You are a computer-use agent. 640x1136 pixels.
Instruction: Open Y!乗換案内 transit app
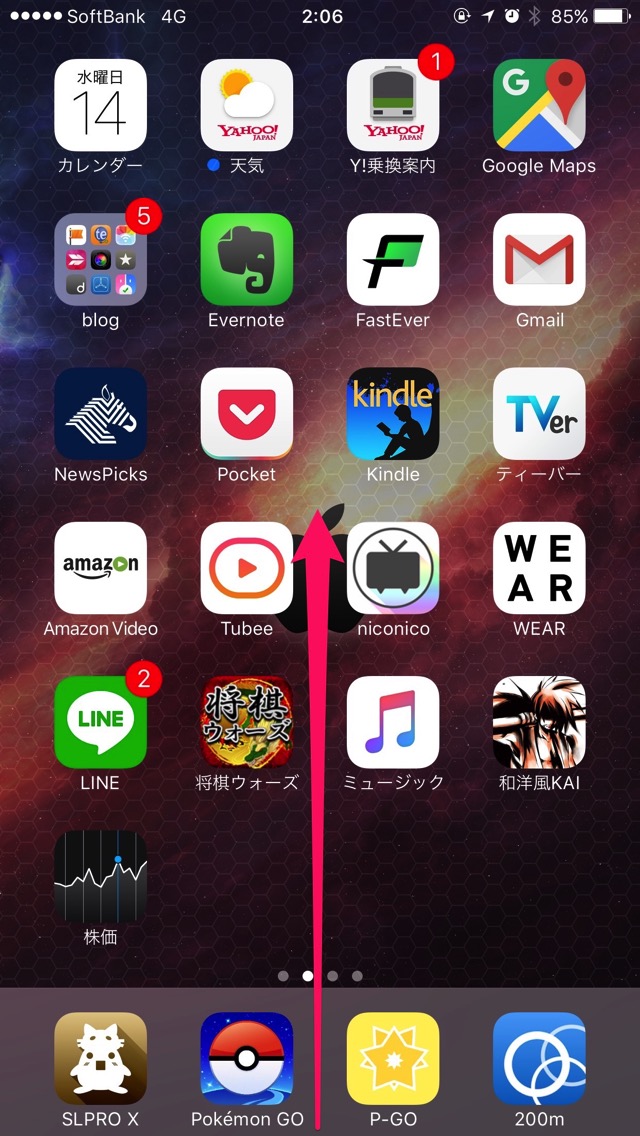(393, 105)
